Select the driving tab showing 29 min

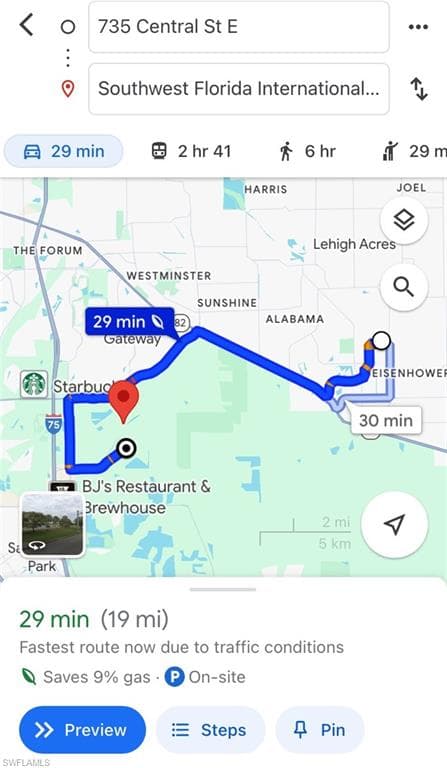coord(64,151)
